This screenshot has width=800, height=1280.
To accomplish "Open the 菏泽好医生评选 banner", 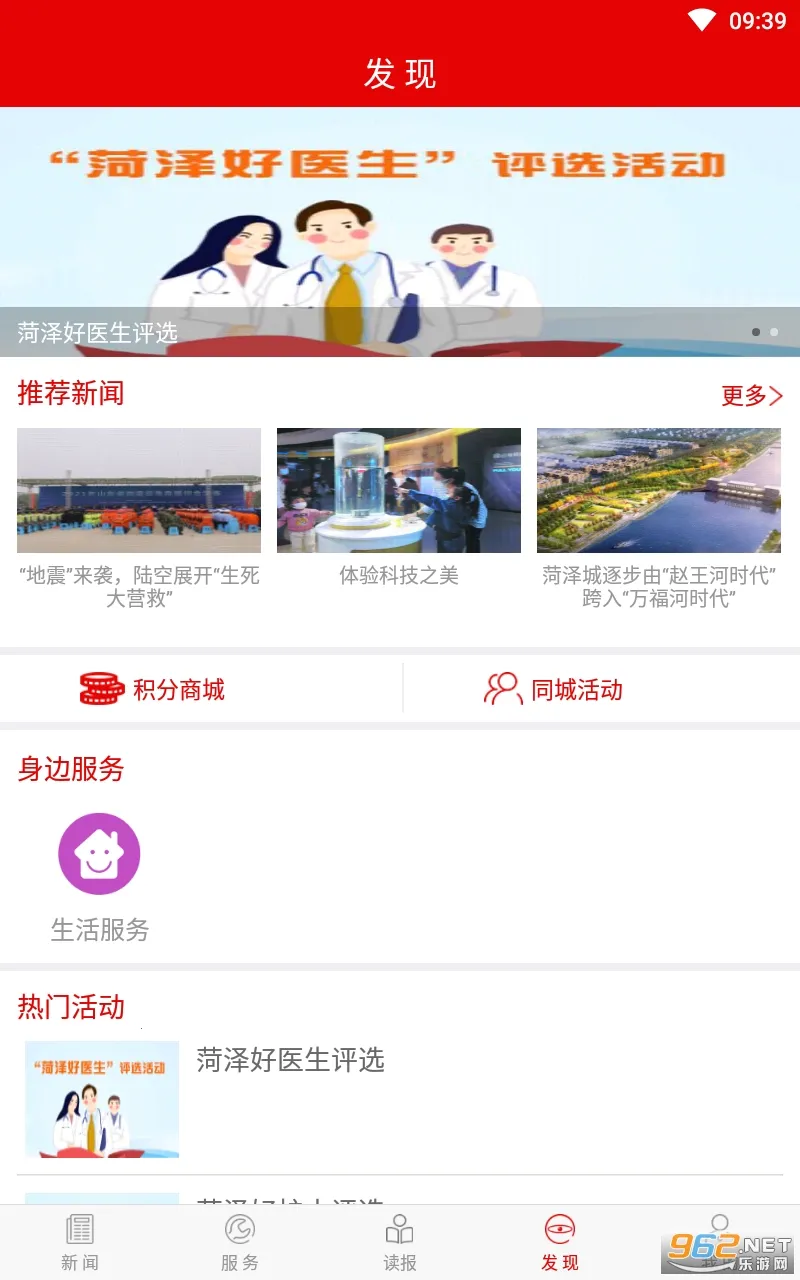I will click(400, 232).
